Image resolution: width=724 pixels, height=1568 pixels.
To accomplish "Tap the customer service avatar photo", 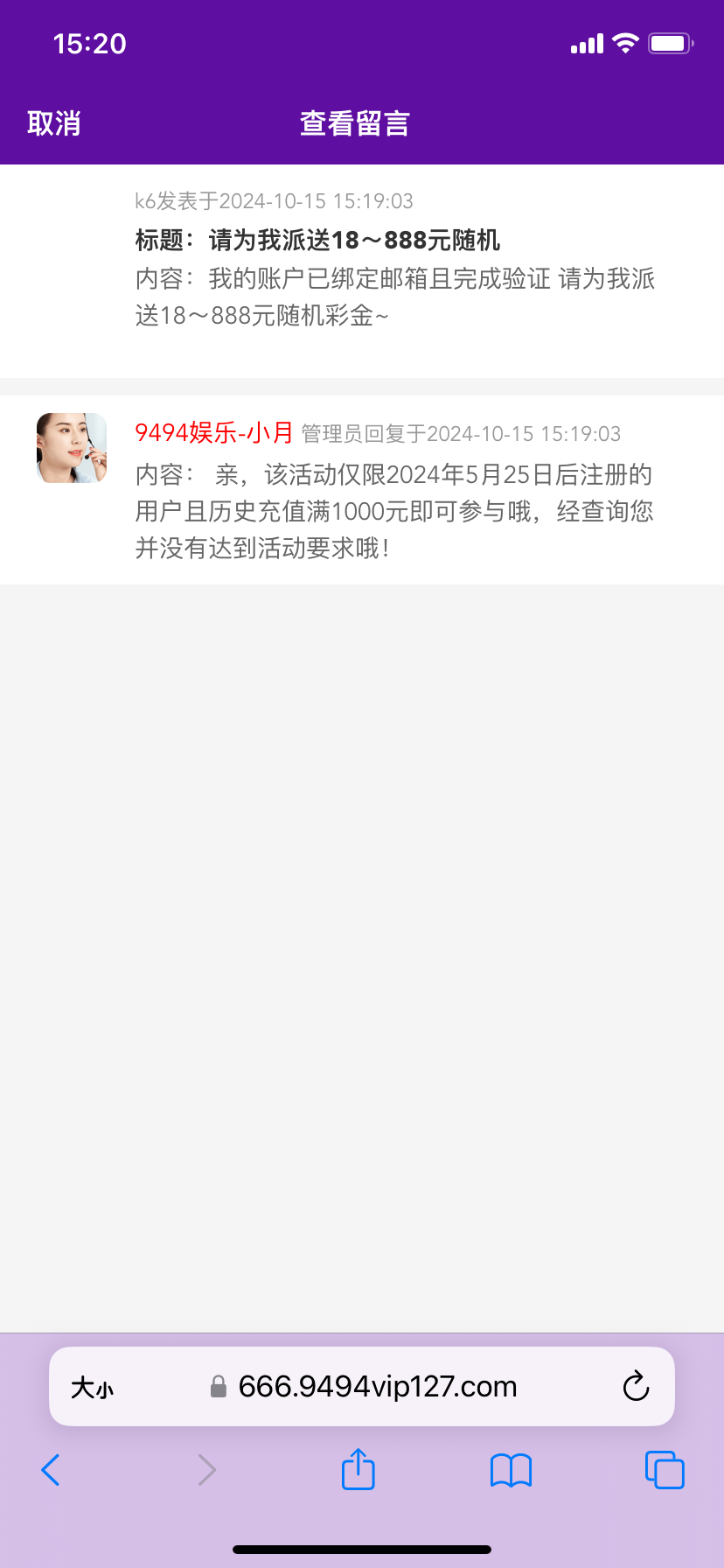I will pos(72,447).
